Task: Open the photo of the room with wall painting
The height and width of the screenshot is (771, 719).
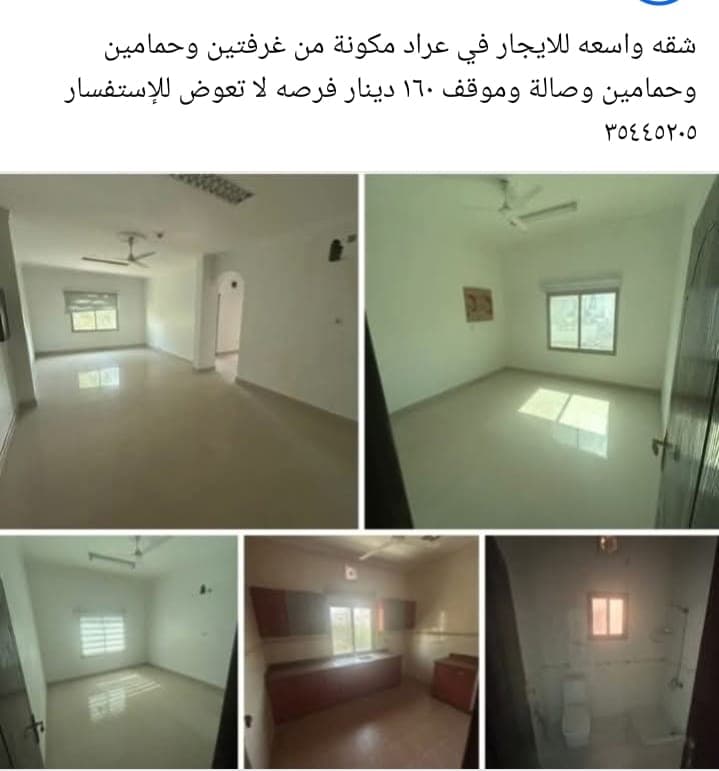Action: click(x=541, y=350)
